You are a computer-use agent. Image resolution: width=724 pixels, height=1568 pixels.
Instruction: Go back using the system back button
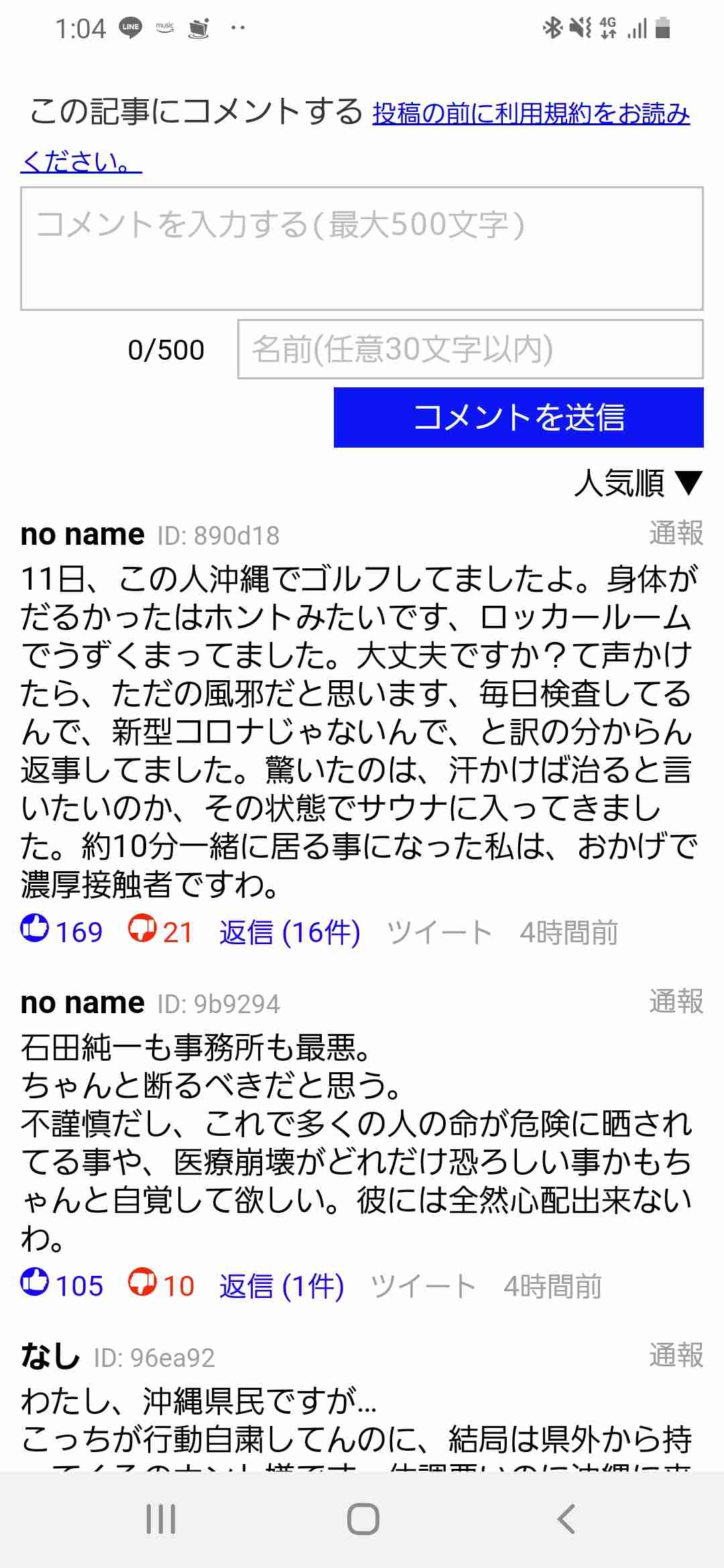566,1518
